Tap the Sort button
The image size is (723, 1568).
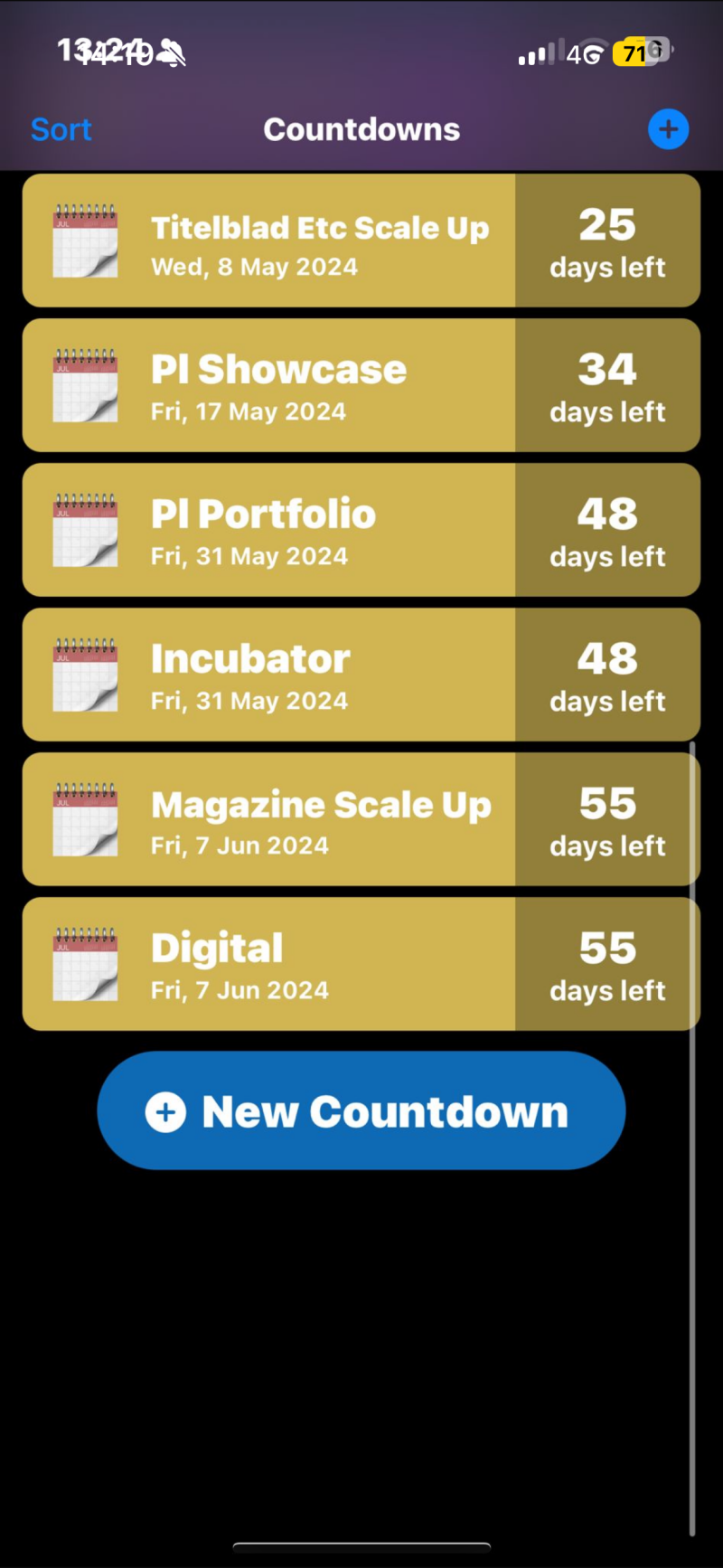pos(61,130)
